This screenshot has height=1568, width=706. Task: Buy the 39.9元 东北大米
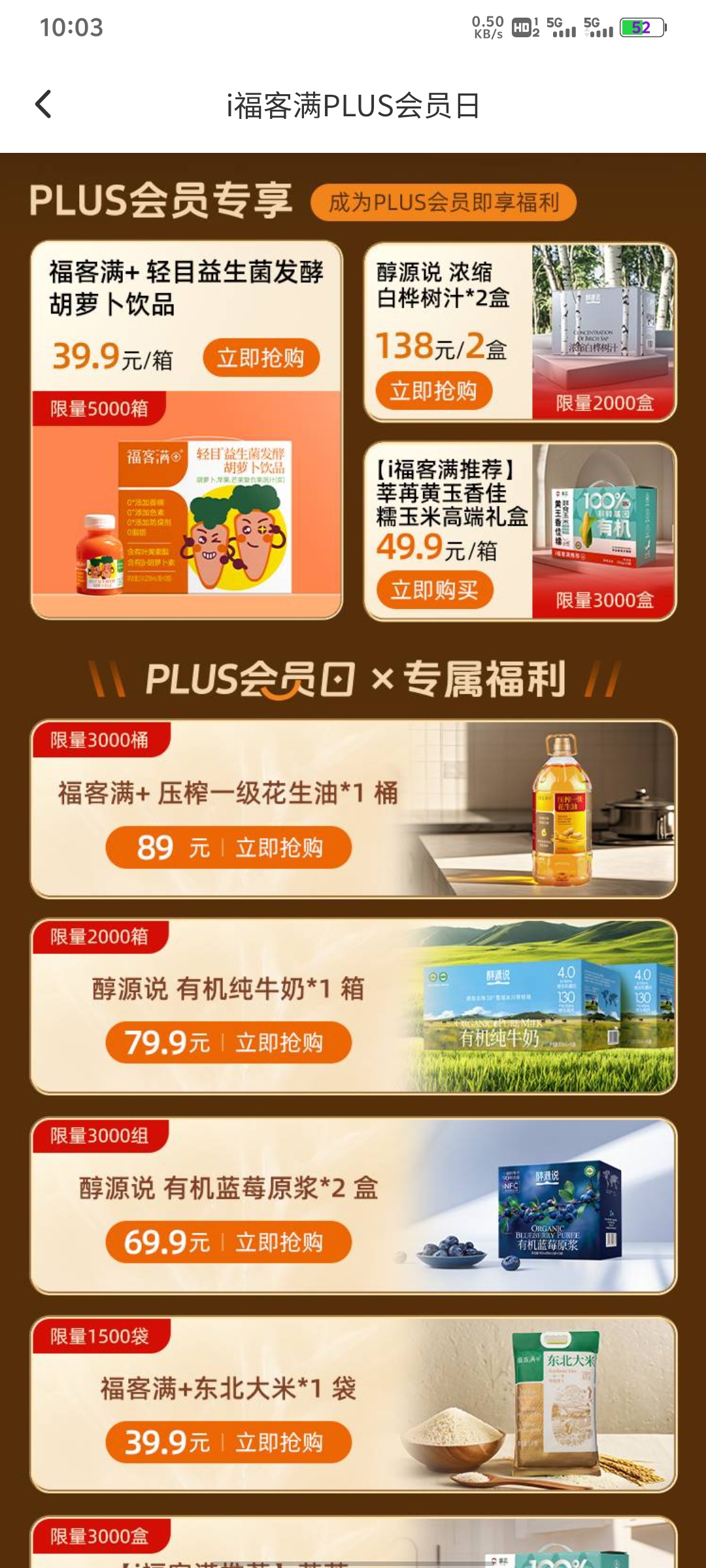tap(229, 1442)
